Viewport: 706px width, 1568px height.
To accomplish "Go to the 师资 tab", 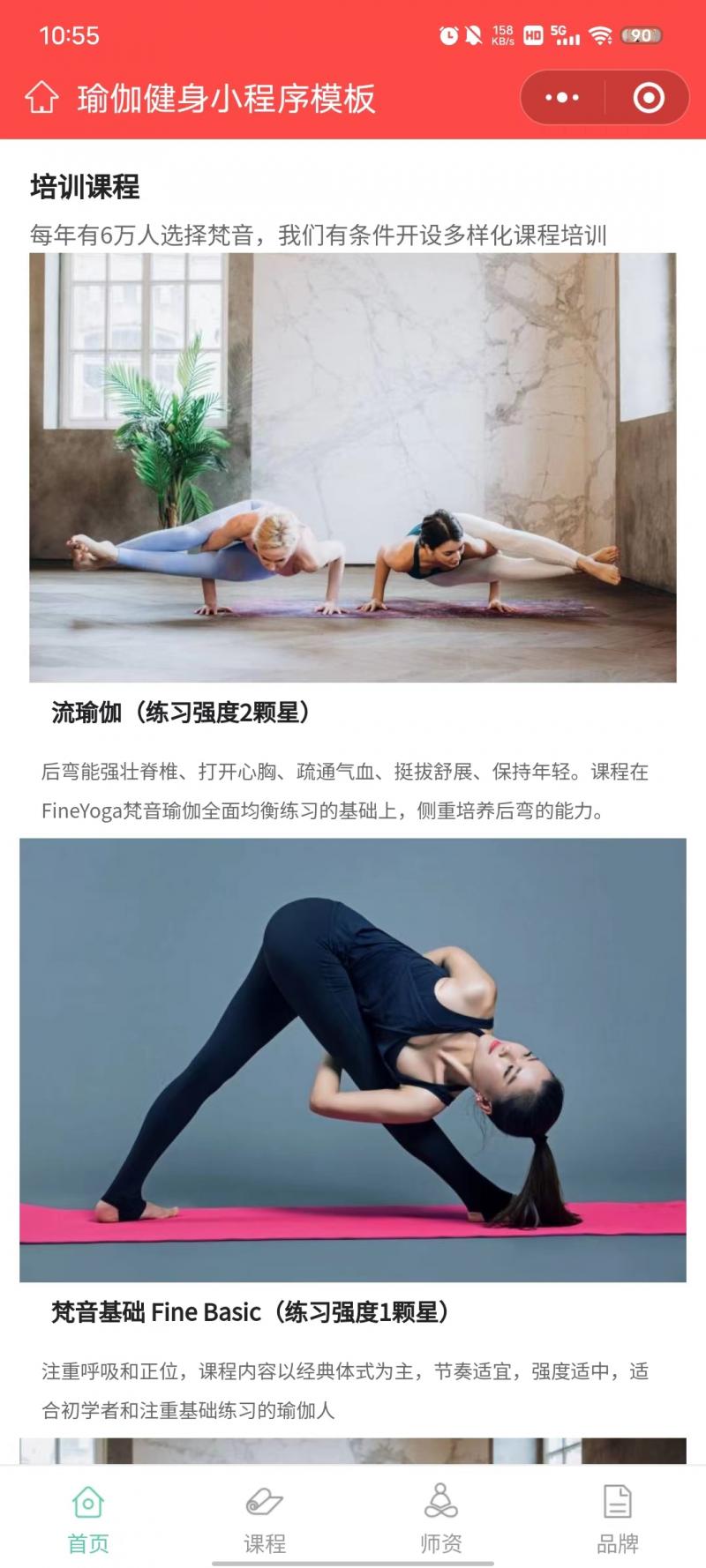I will 441,1519.
